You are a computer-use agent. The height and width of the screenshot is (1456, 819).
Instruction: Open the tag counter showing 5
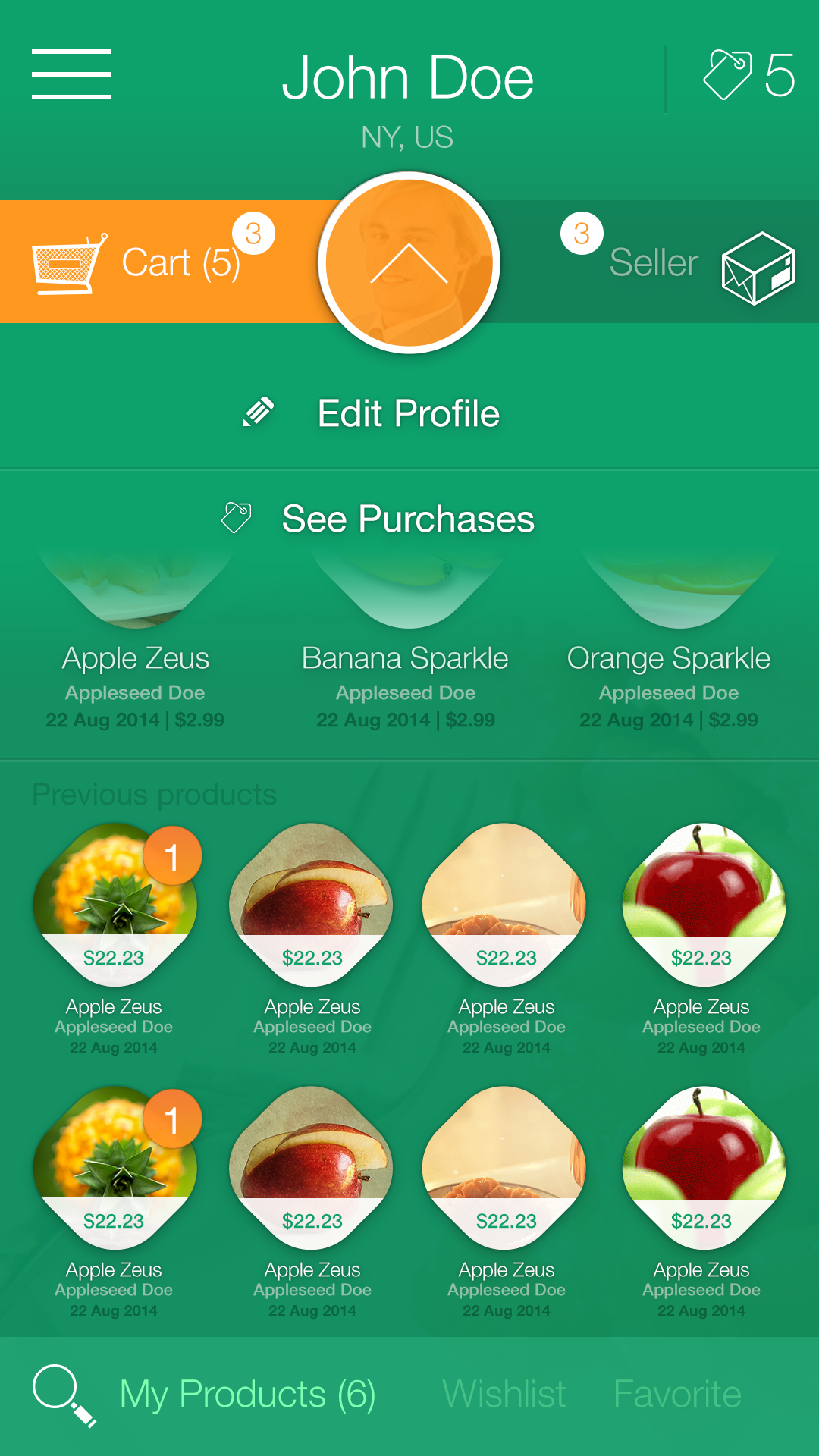click(x=748, y=74)
